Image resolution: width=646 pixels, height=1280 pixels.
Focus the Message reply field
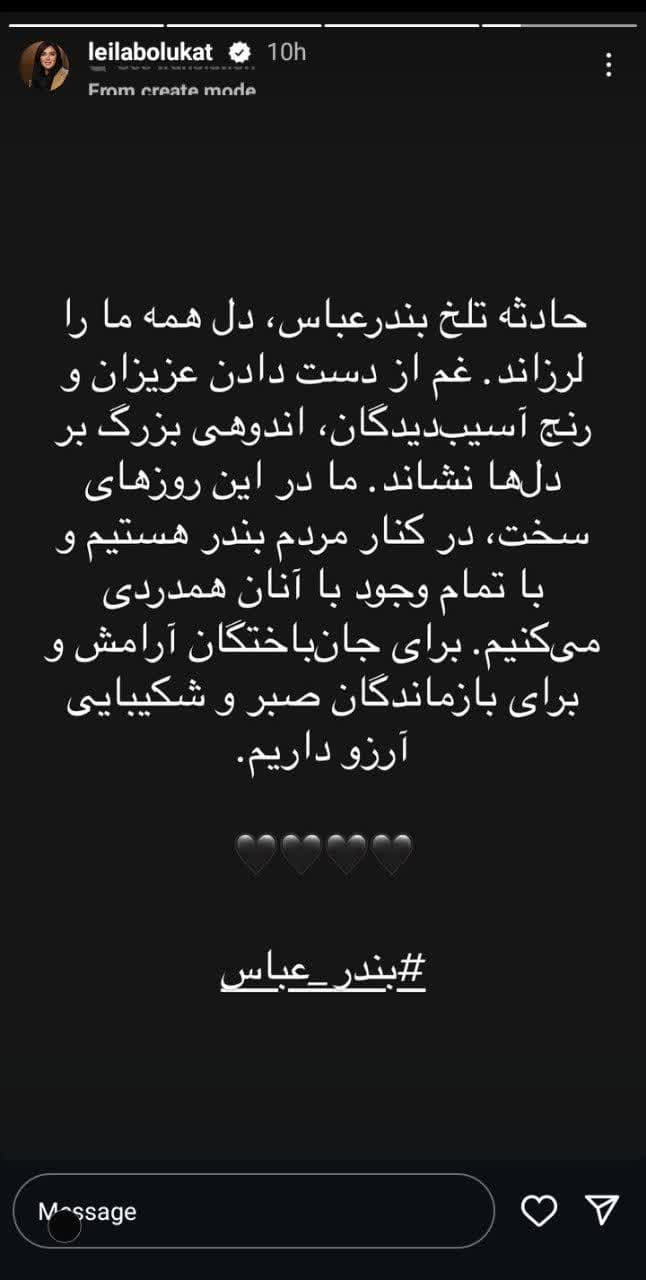click(x=254, y=1211)
